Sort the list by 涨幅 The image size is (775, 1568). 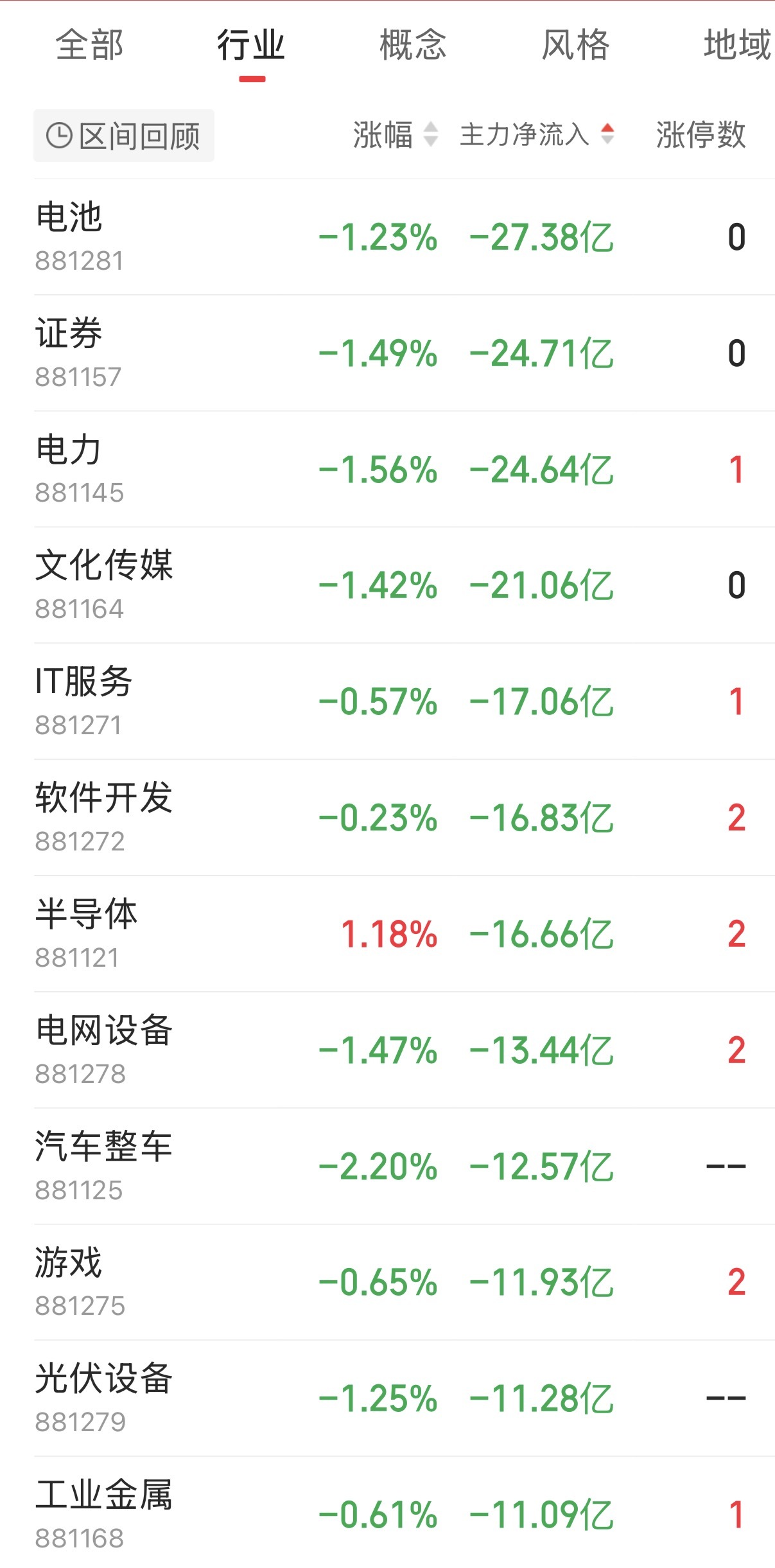(x=395, y=135)
